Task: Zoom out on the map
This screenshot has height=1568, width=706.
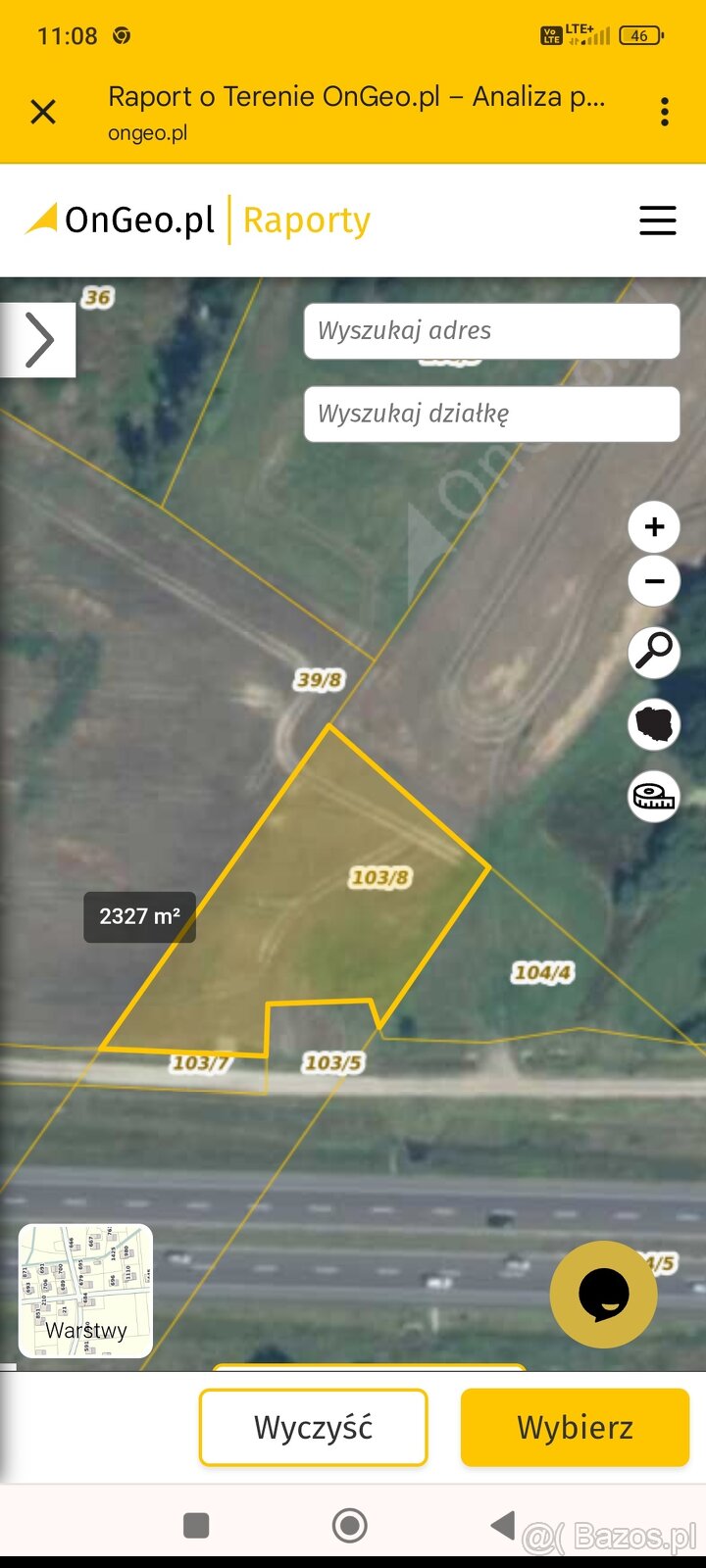Action: 654,581
